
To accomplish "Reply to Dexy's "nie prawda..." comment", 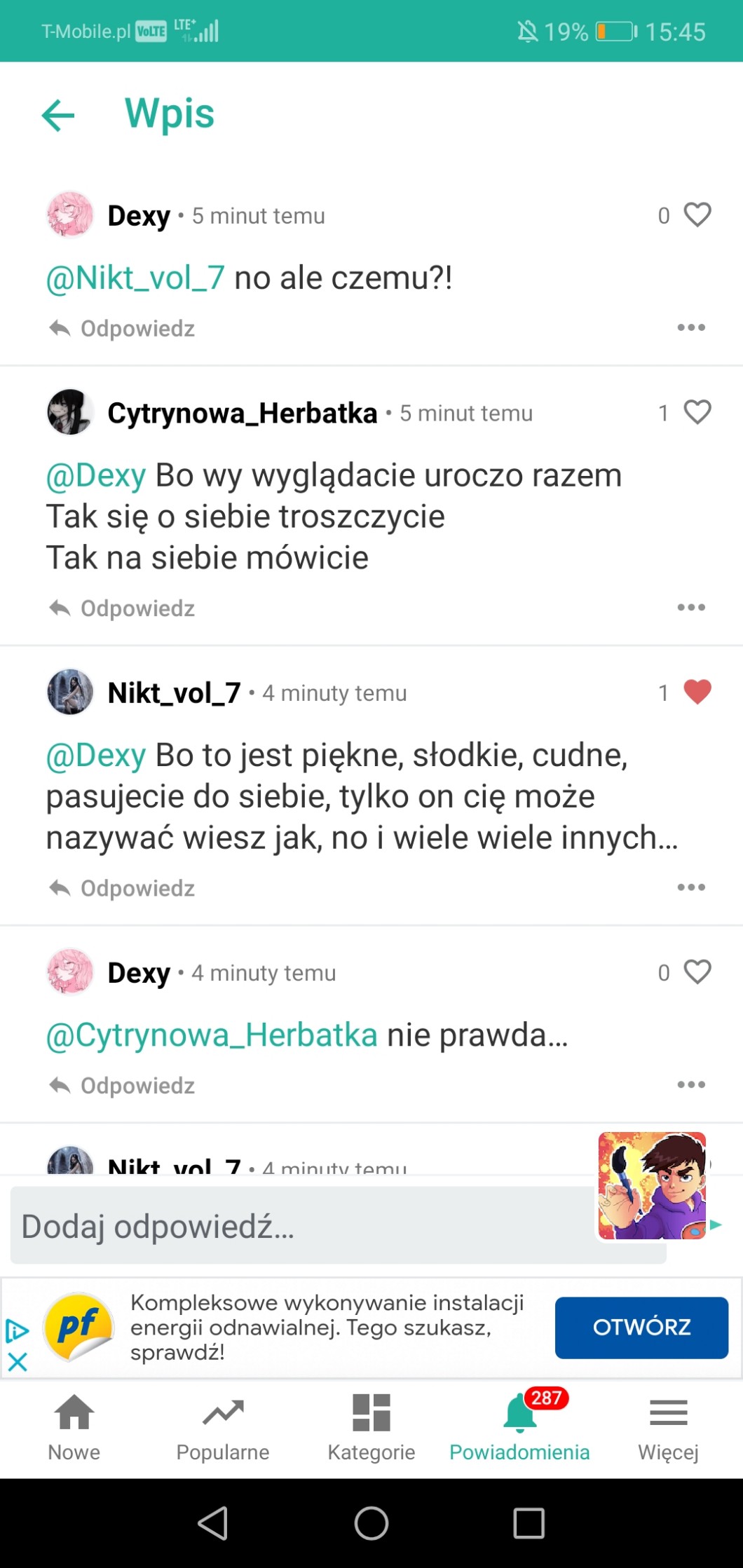I will click(x=123, y=1085).
